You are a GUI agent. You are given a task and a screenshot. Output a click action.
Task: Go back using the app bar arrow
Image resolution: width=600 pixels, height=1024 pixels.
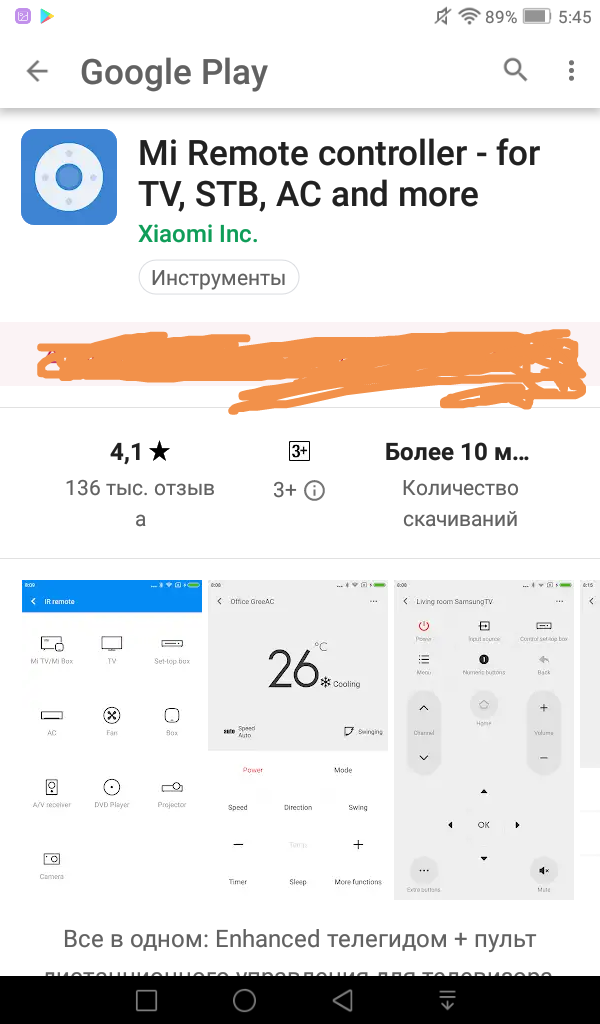tap(37, 71)
